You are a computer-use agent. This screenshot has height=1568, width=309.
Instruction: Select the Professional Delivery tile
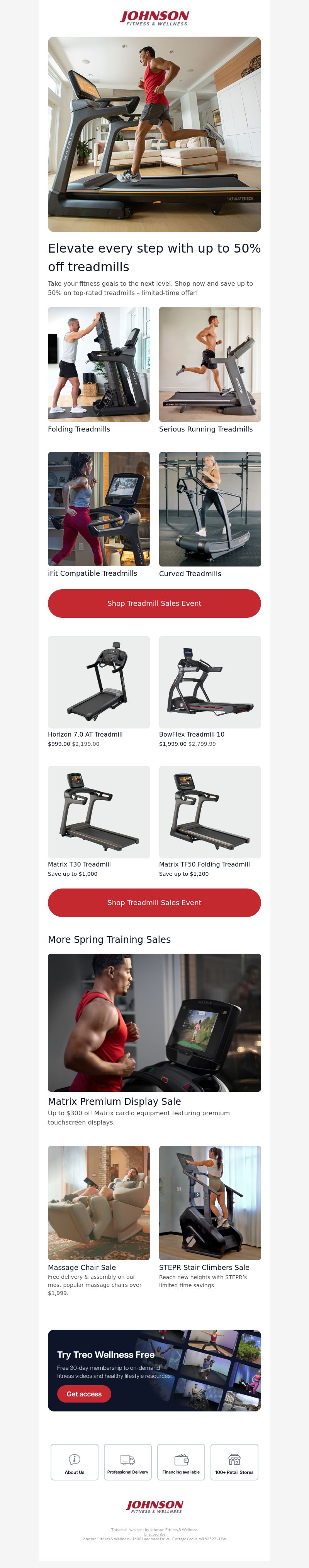pyautogui.click(x=127, y=1462)
